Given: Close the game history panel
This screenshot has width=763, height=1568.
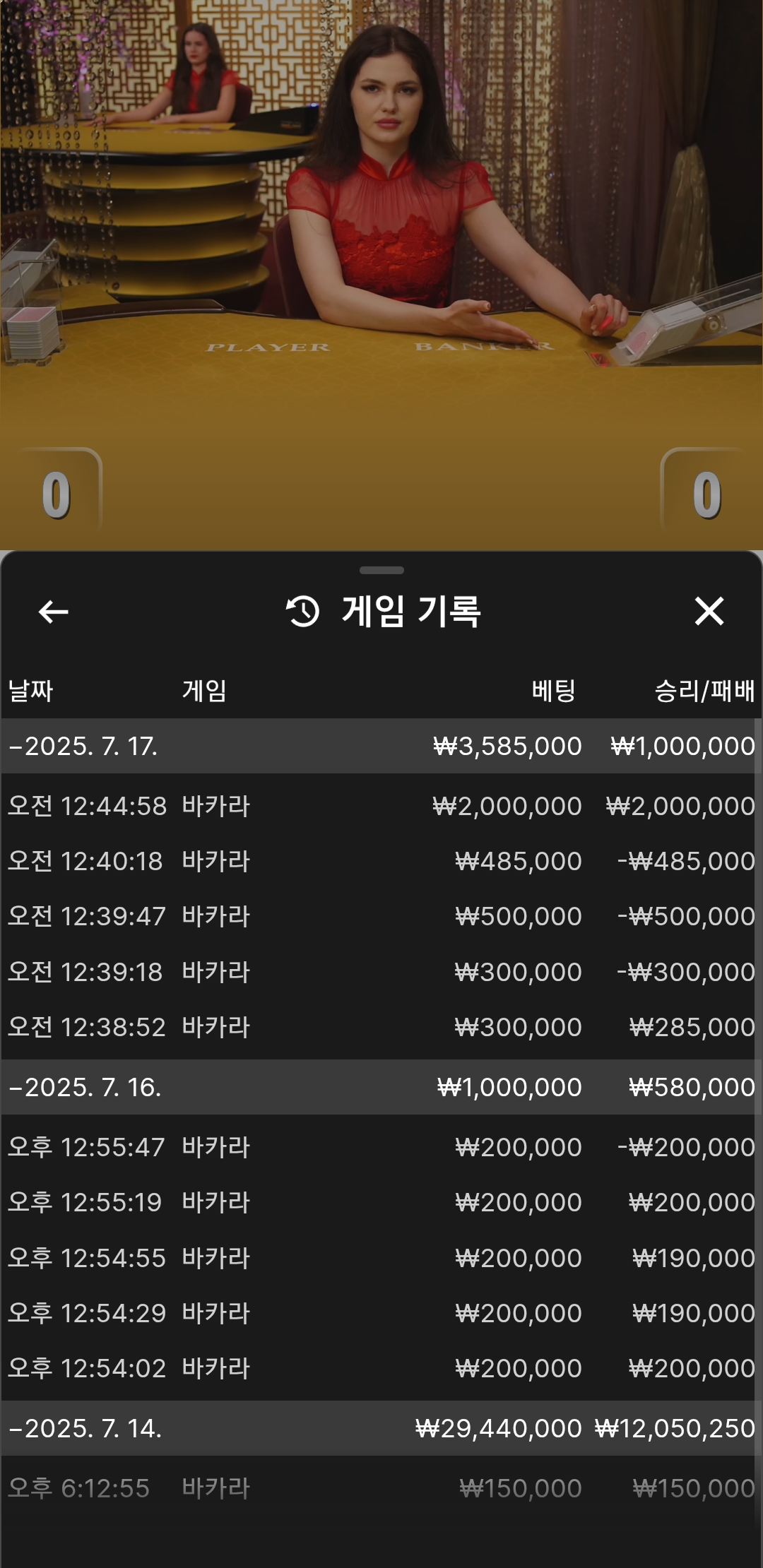Looking at the screenshot, I should pyautogui.click(x=709, y=611).
